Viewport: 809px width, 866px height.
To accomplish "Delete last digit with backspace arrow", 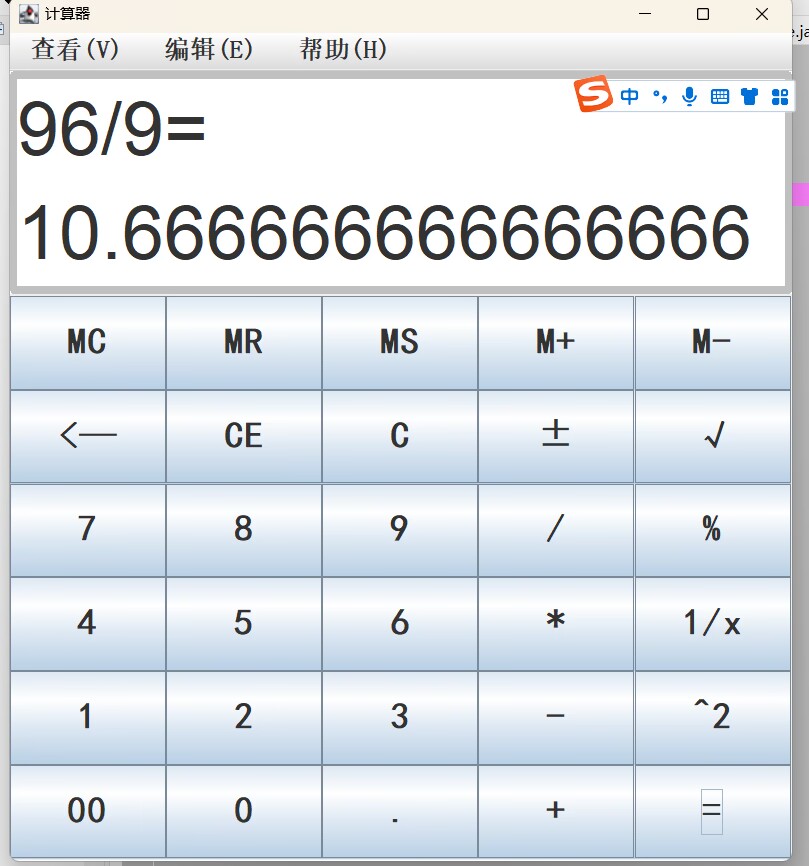I will tap(87, 436).
